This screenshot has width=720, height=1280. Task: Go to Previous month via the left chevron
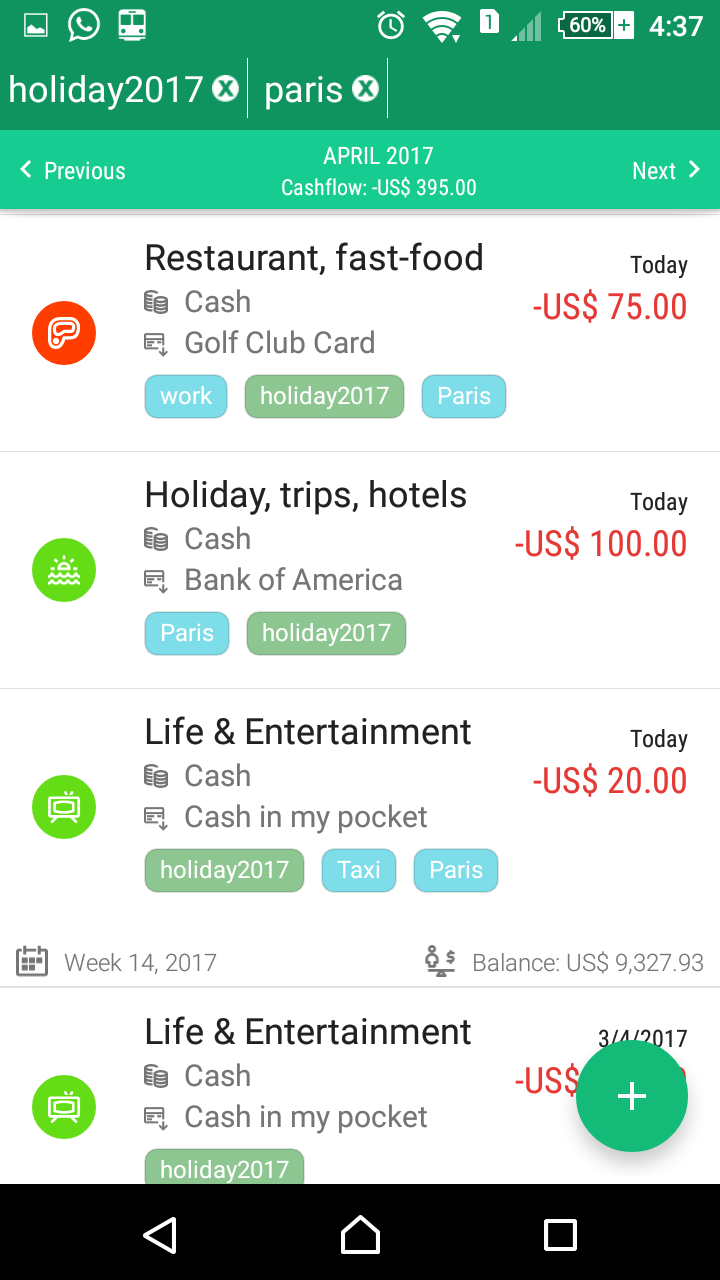(27, 170)
